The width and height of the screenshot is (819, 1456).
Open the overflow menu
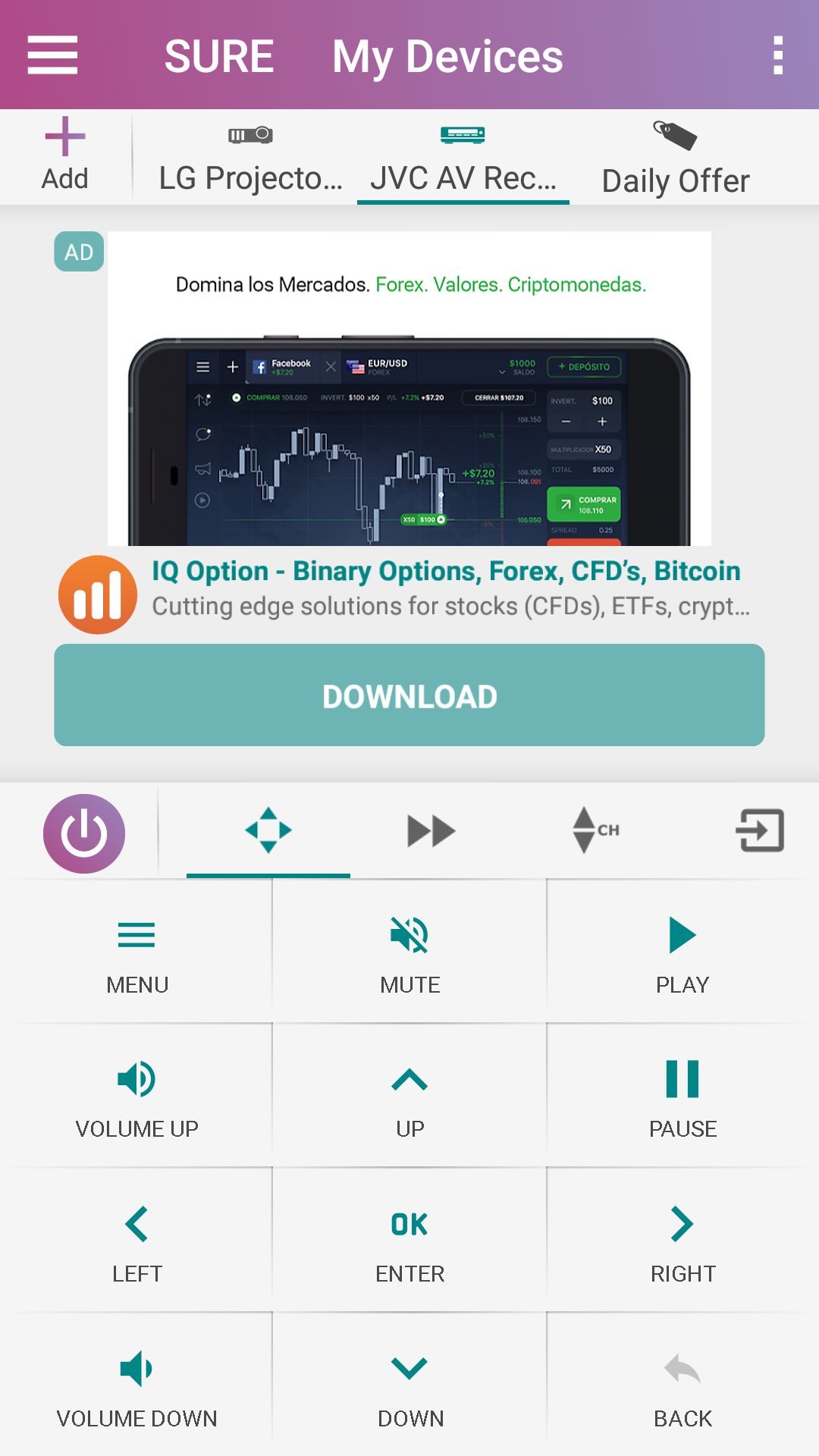777,55
